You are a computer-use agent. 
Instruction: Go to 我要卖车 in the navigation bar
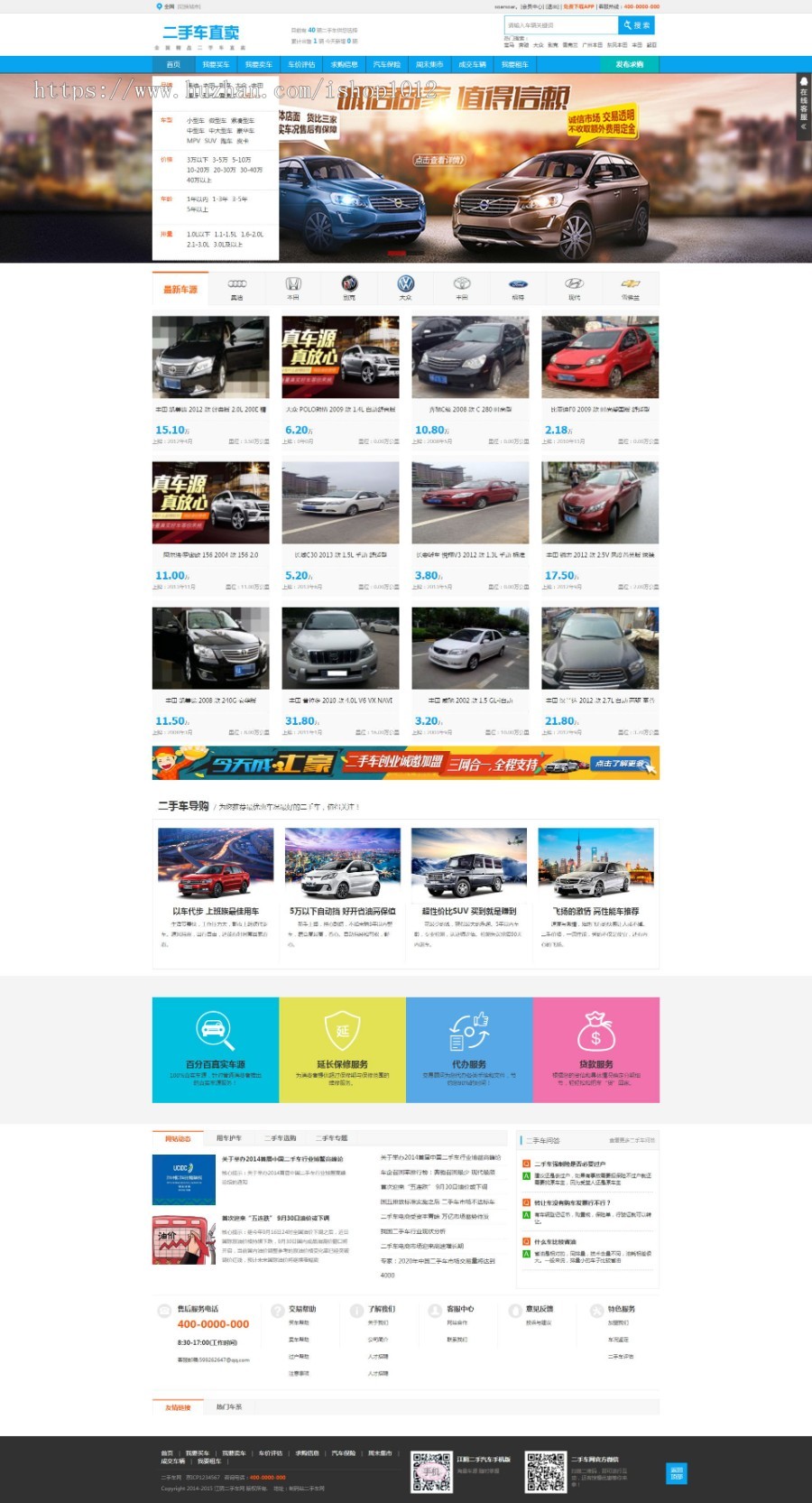pyautogui.click(x=258, y=65)
